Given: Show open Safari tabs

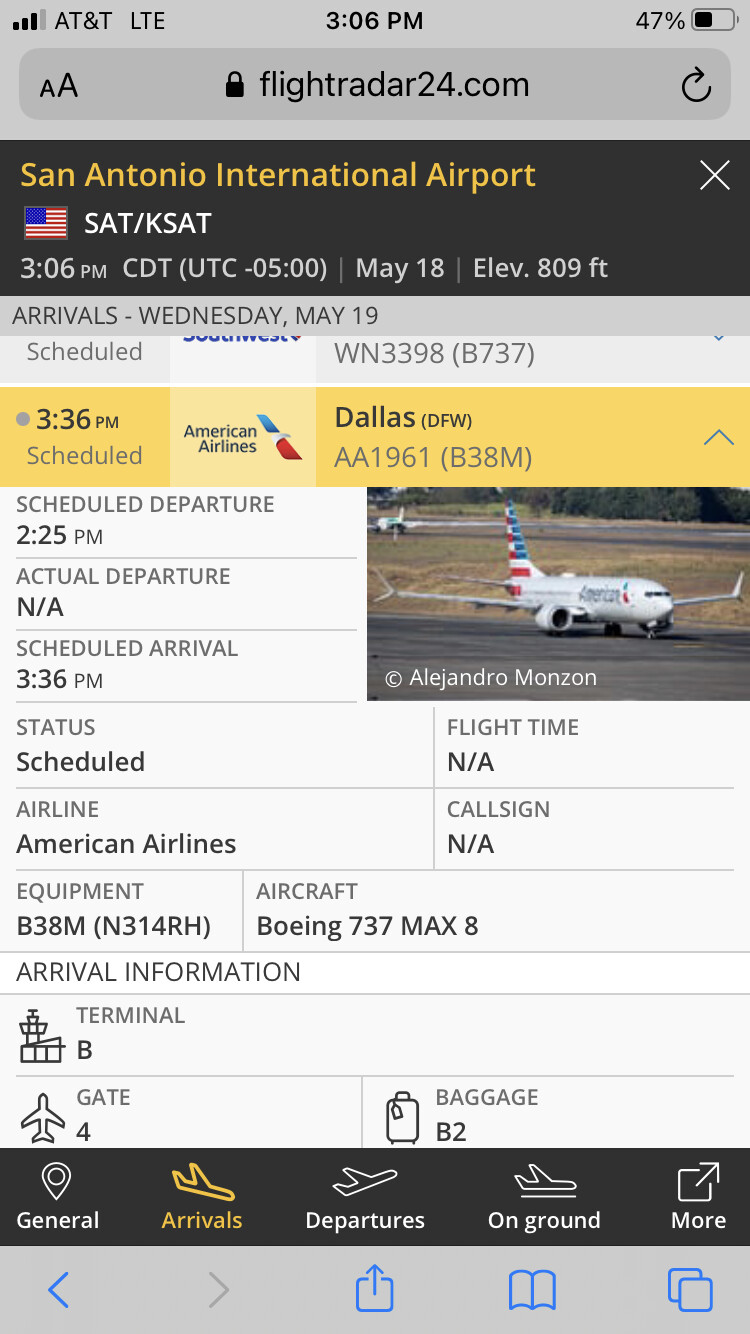Looking at the screenshot, I should (689, 1290).
